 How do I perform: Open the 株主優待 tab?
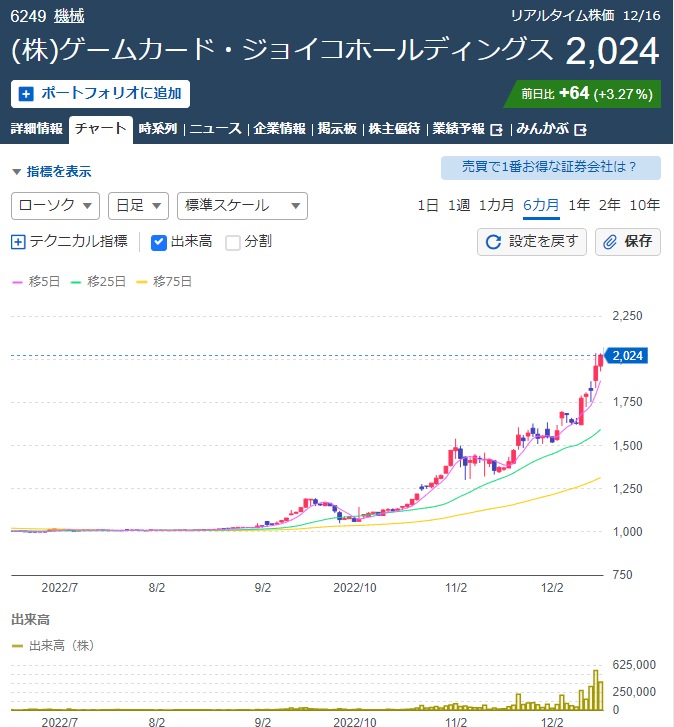[x=394, y=128]
